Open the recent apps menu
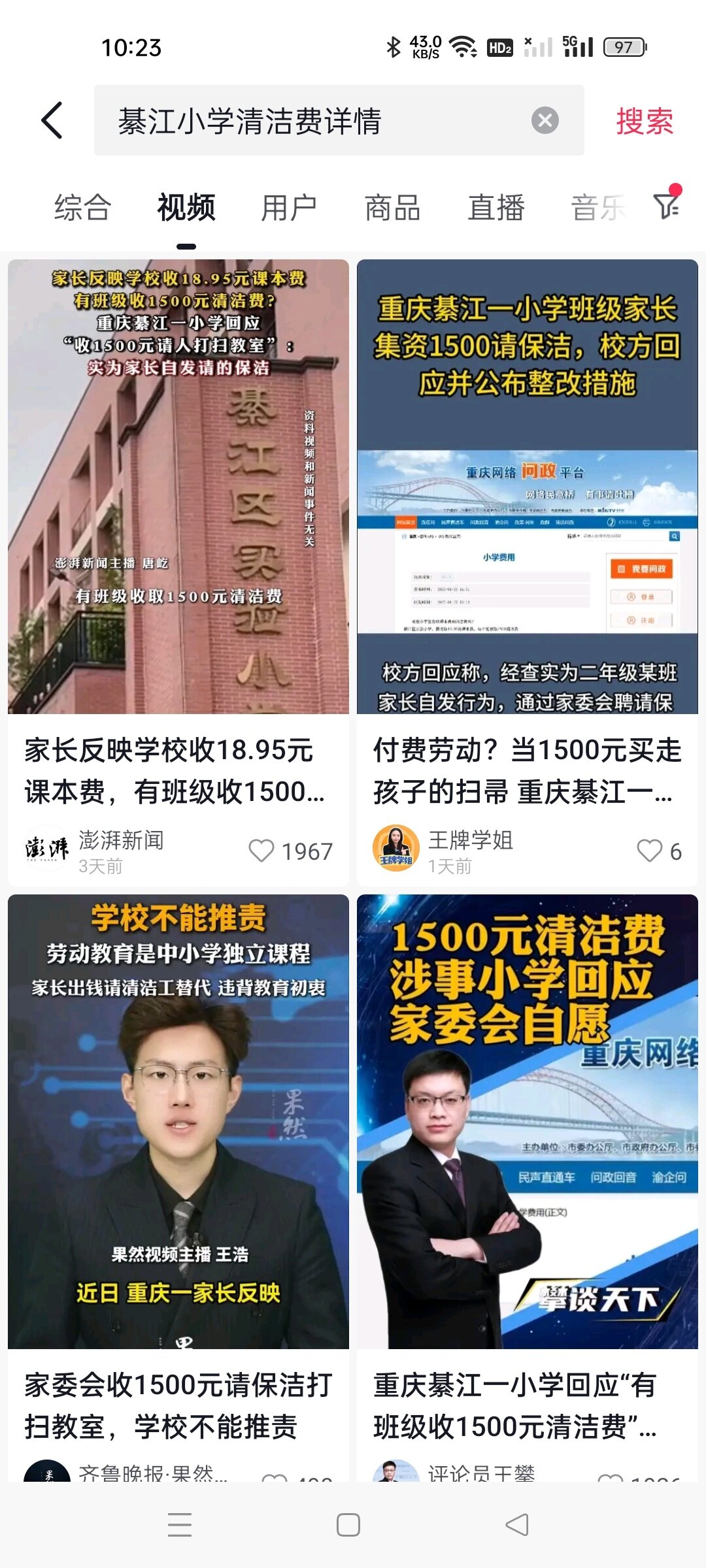Viewport: 706px width, 1568px height. [x=180, y=1525]
